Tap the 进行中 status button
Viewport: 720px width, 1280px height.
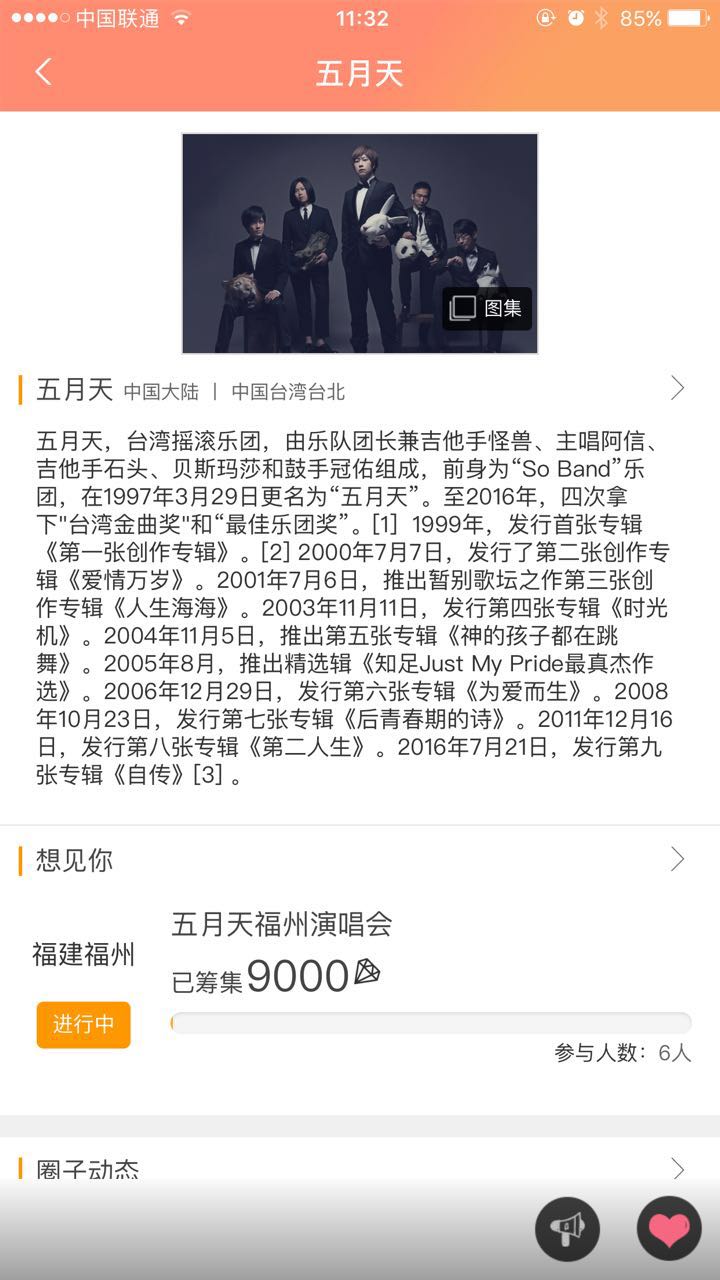(x=83, y=1025)
